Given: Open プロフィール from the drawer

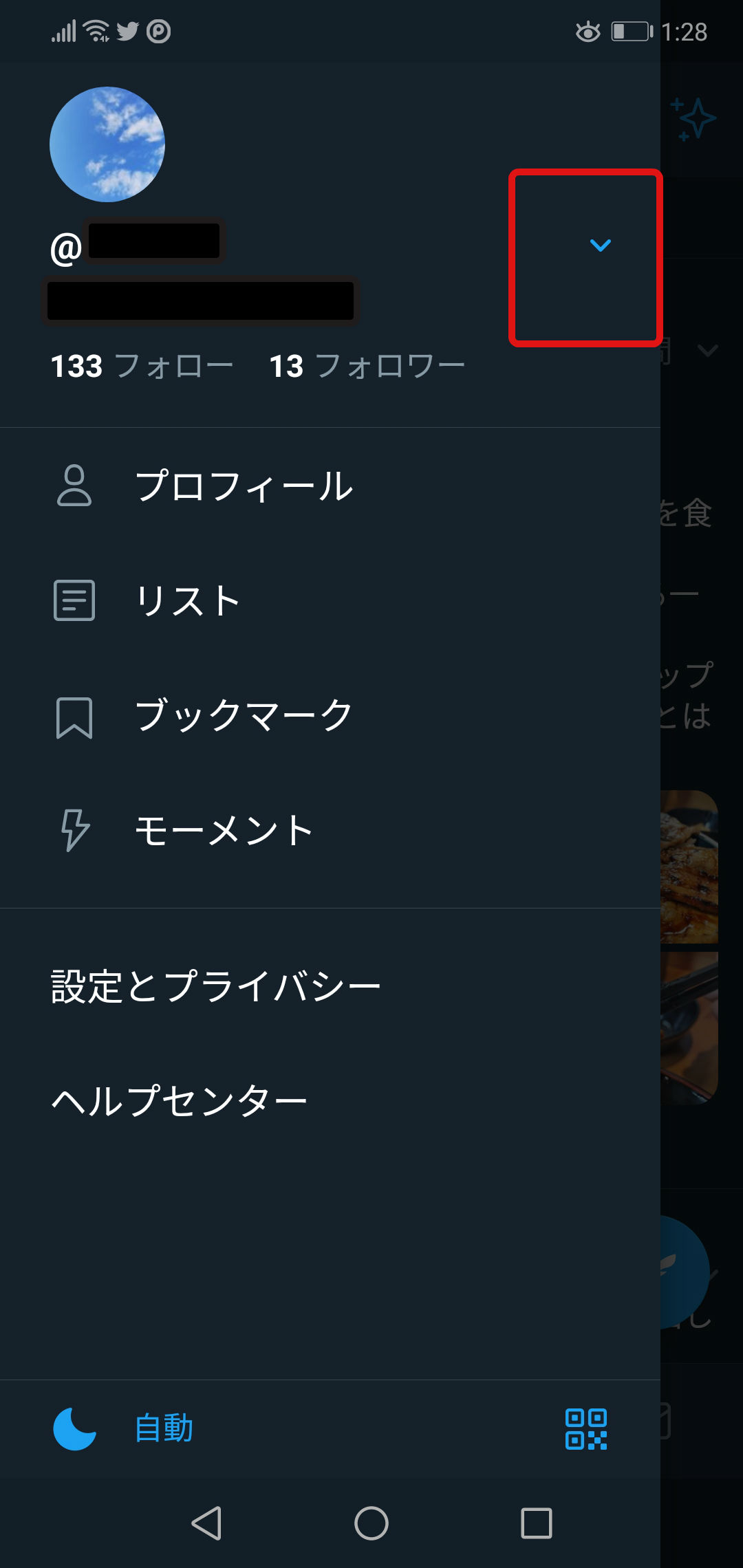Looking at the screenshot, I should [330, 486].
